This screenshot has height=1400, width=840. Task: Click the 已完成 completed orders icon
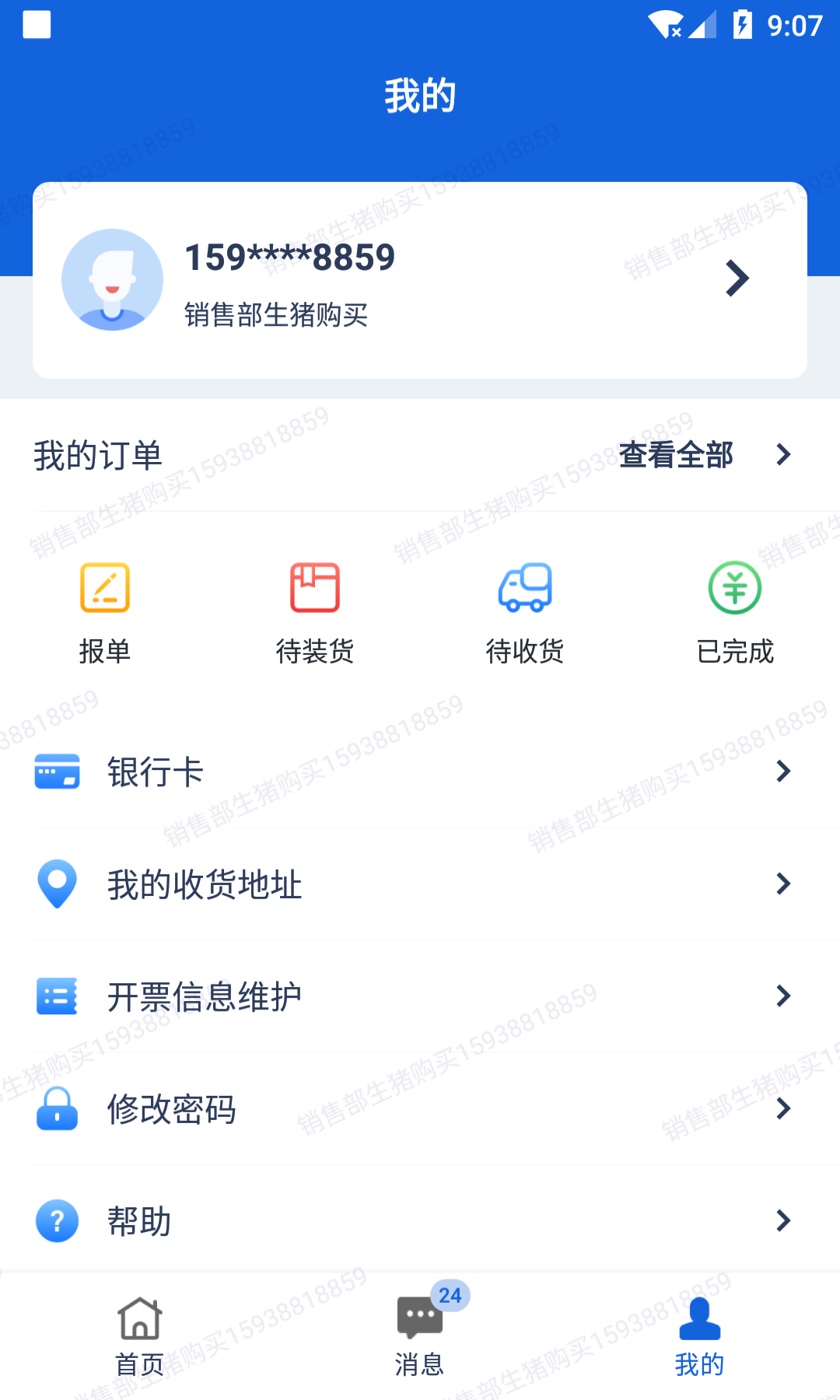click(x=734, y=589)
